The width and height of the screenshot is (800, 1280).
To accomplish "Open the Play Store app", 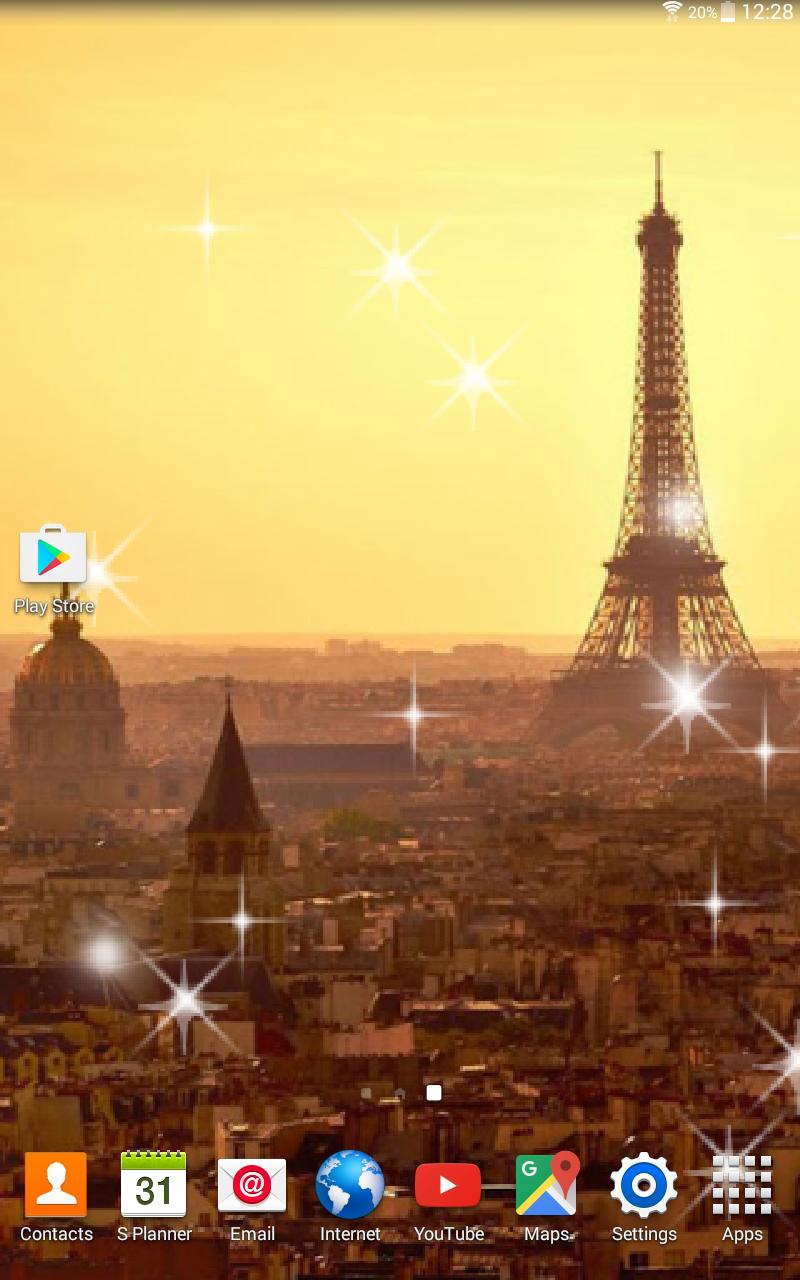I will click(53, 559).
